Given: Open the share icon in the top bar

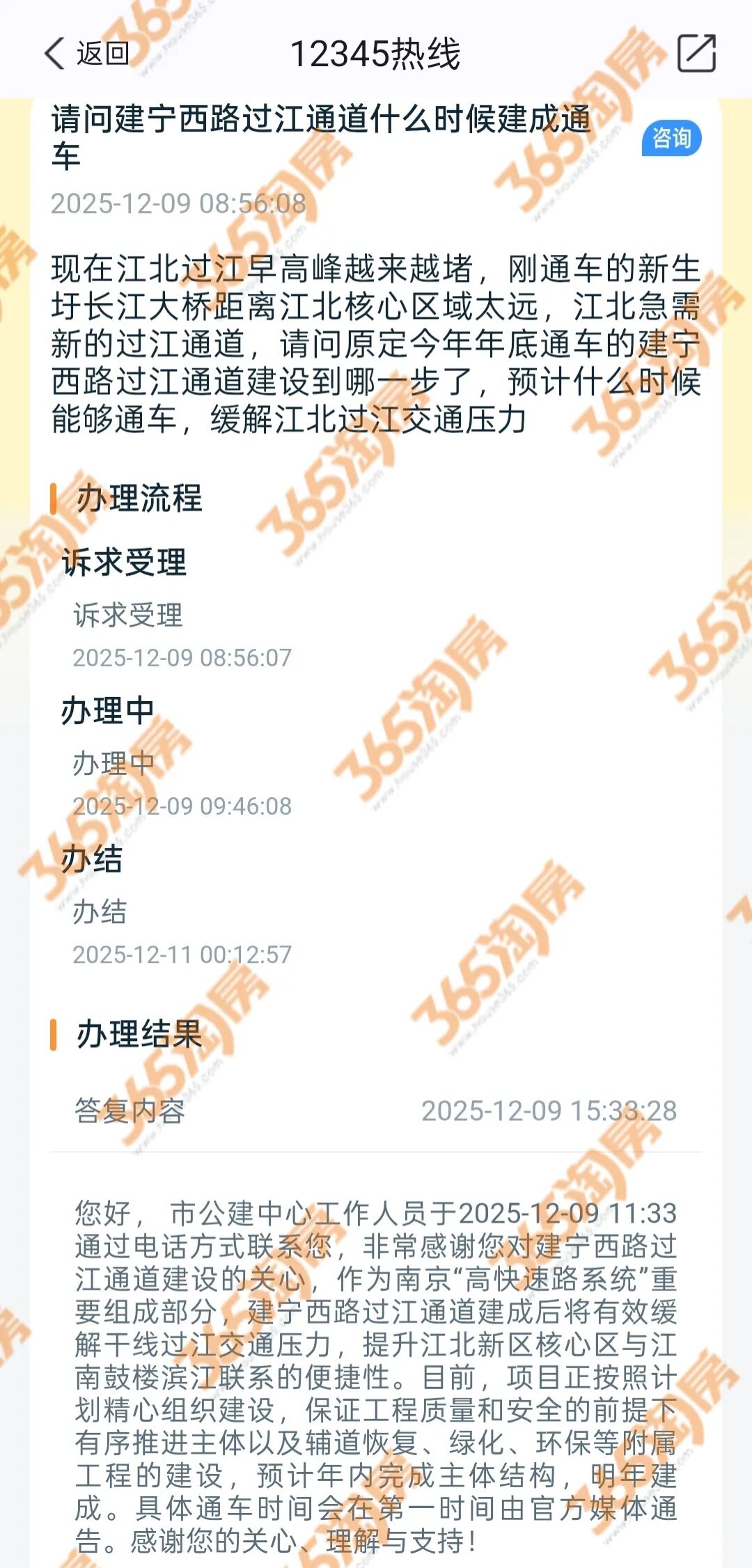Looking at the screenshot, I should 696,54.
